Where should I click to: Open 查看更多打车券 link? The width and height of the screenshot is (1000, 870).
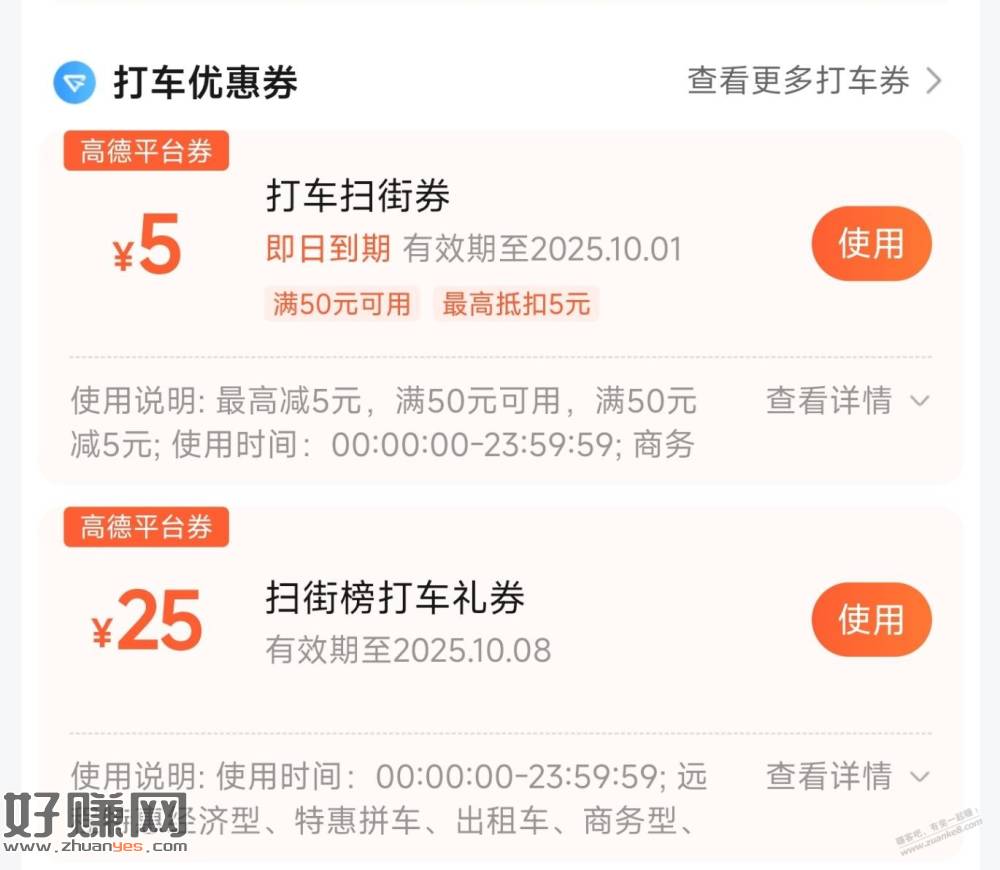814,81
